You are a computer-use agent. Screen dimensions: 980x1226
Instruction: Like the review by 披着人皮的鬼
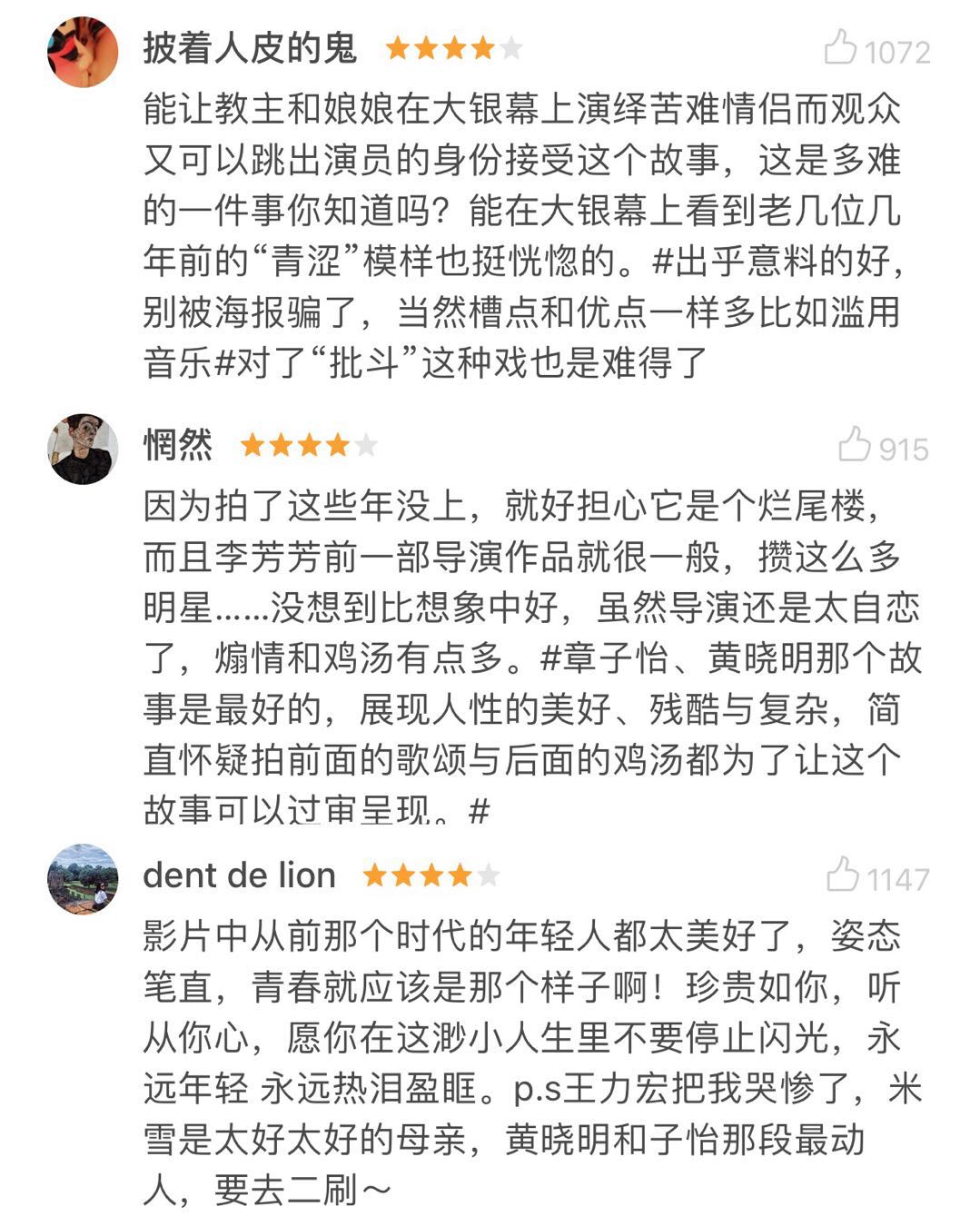[841, 48]
